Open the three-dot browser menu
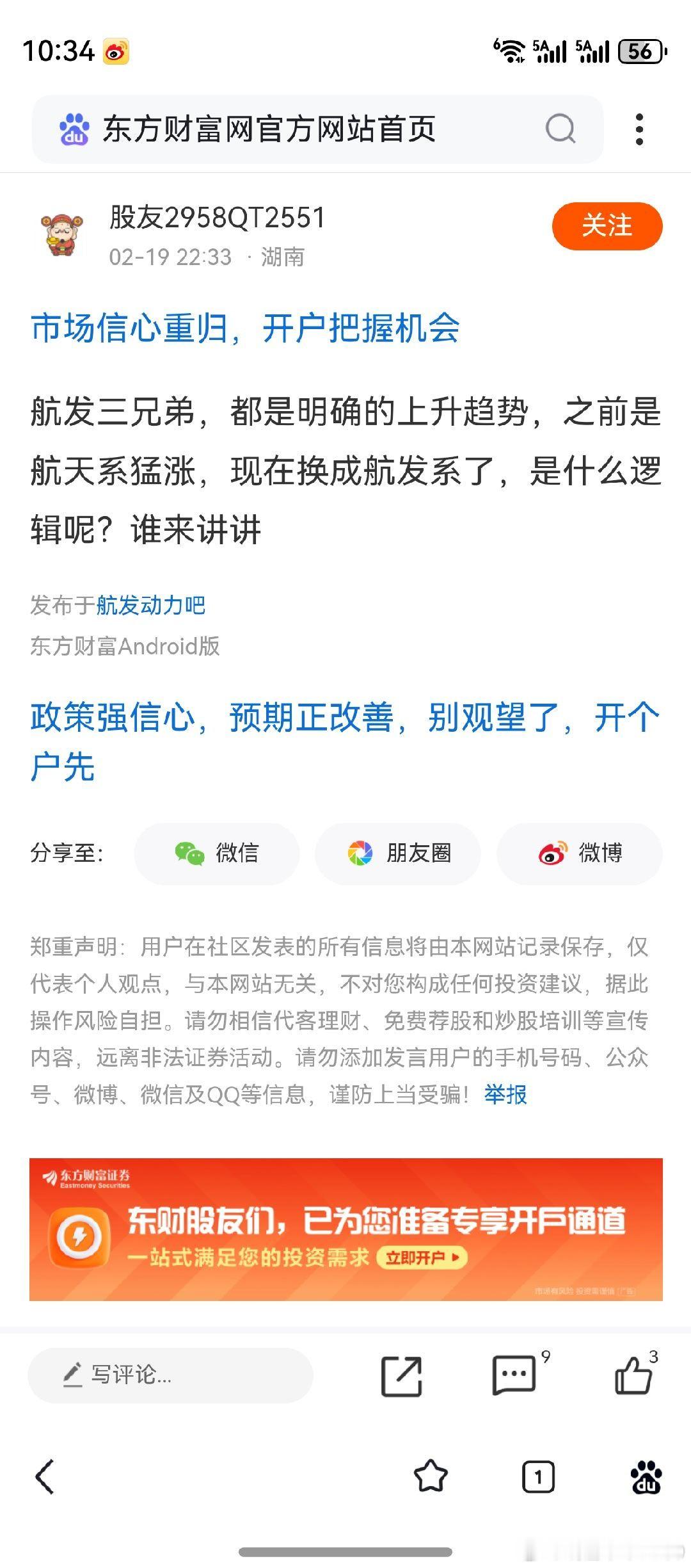The width and height of the screenshot is (691, 1568). [x=638, y=128]
